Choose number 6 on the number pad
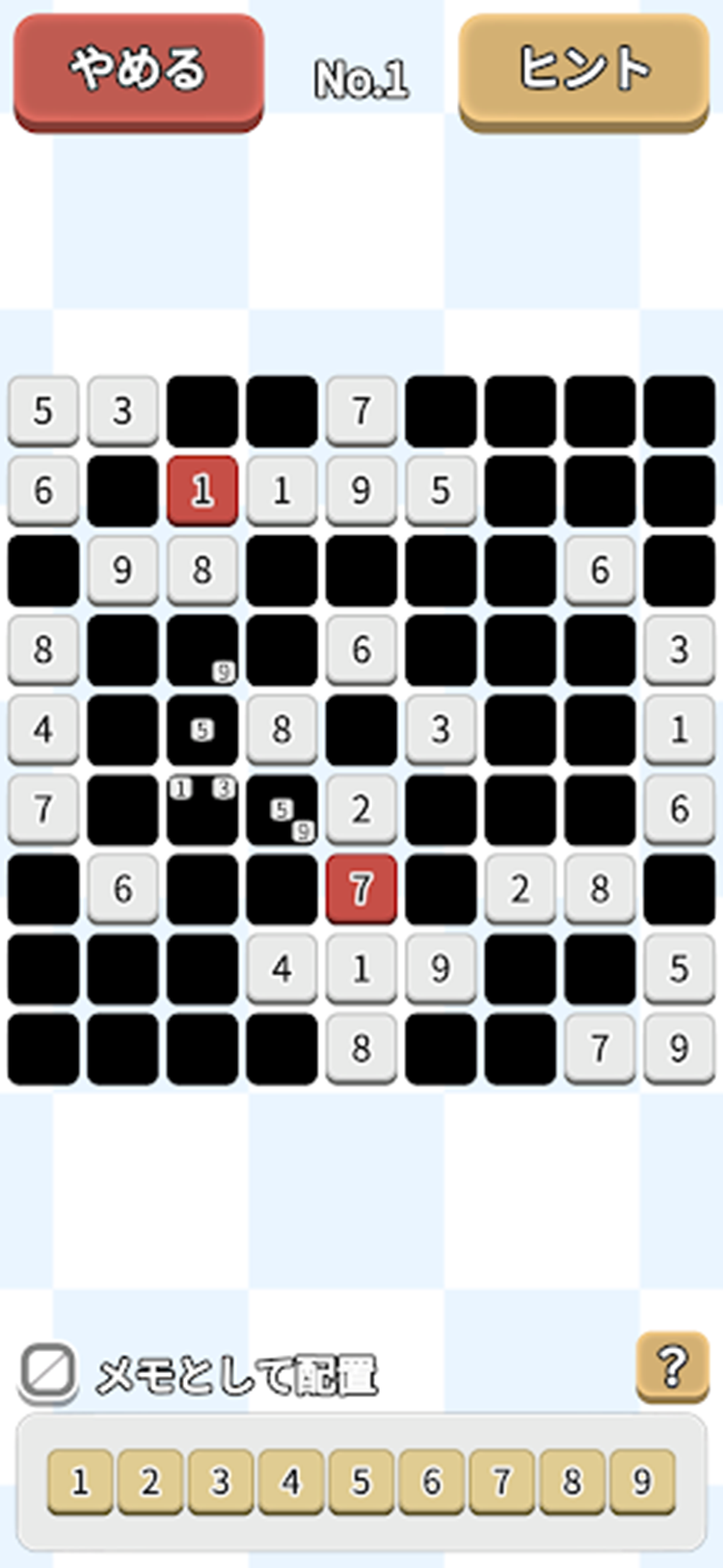 (432, 1481)
